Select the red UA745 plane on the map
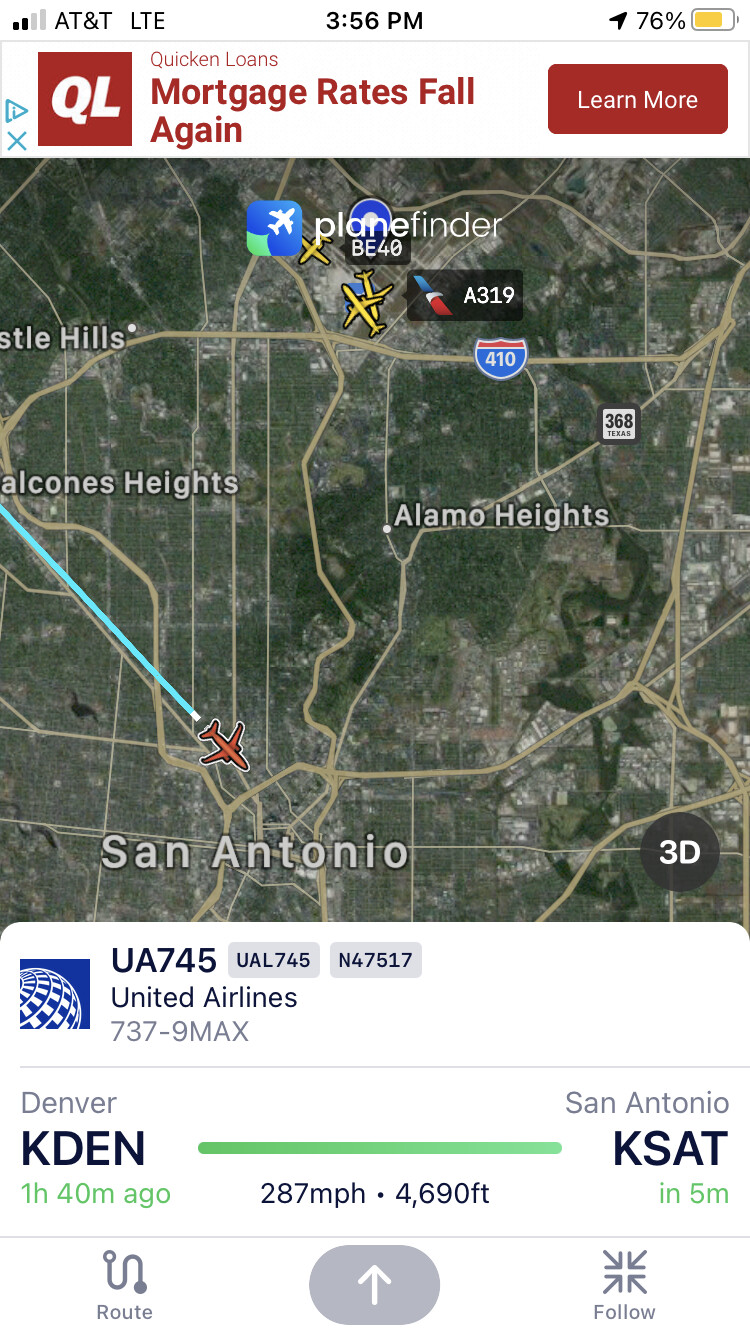The width and height of the screenshot is (750, 1334). (x=226, y=745)
